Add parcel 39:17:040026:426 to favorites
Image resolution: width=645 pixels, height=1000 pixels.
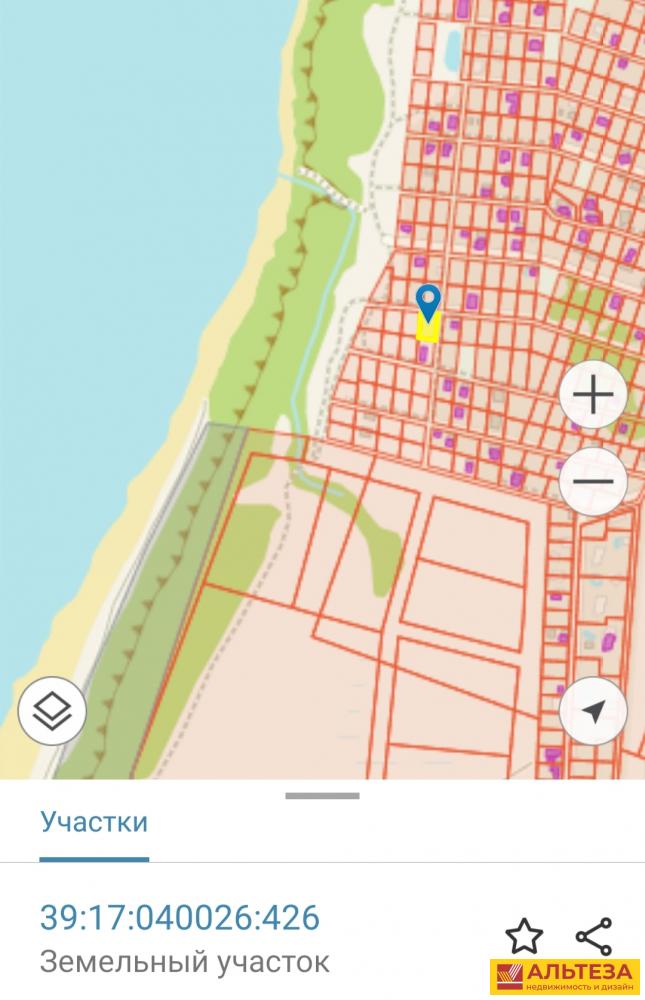pyautogui.click(x=524, y=936)
